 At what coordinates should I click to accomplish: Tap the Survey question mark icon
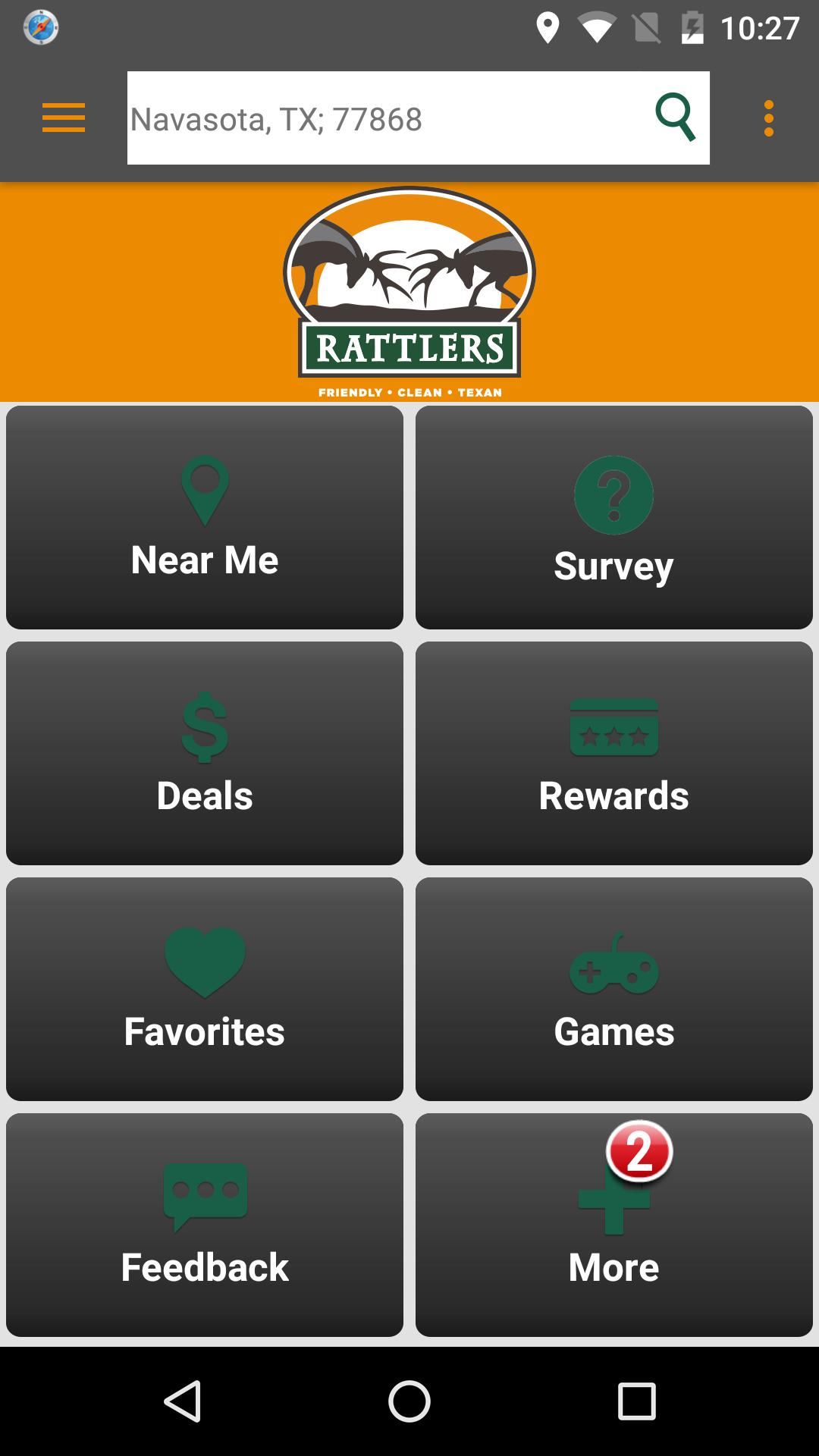(613, 495)
